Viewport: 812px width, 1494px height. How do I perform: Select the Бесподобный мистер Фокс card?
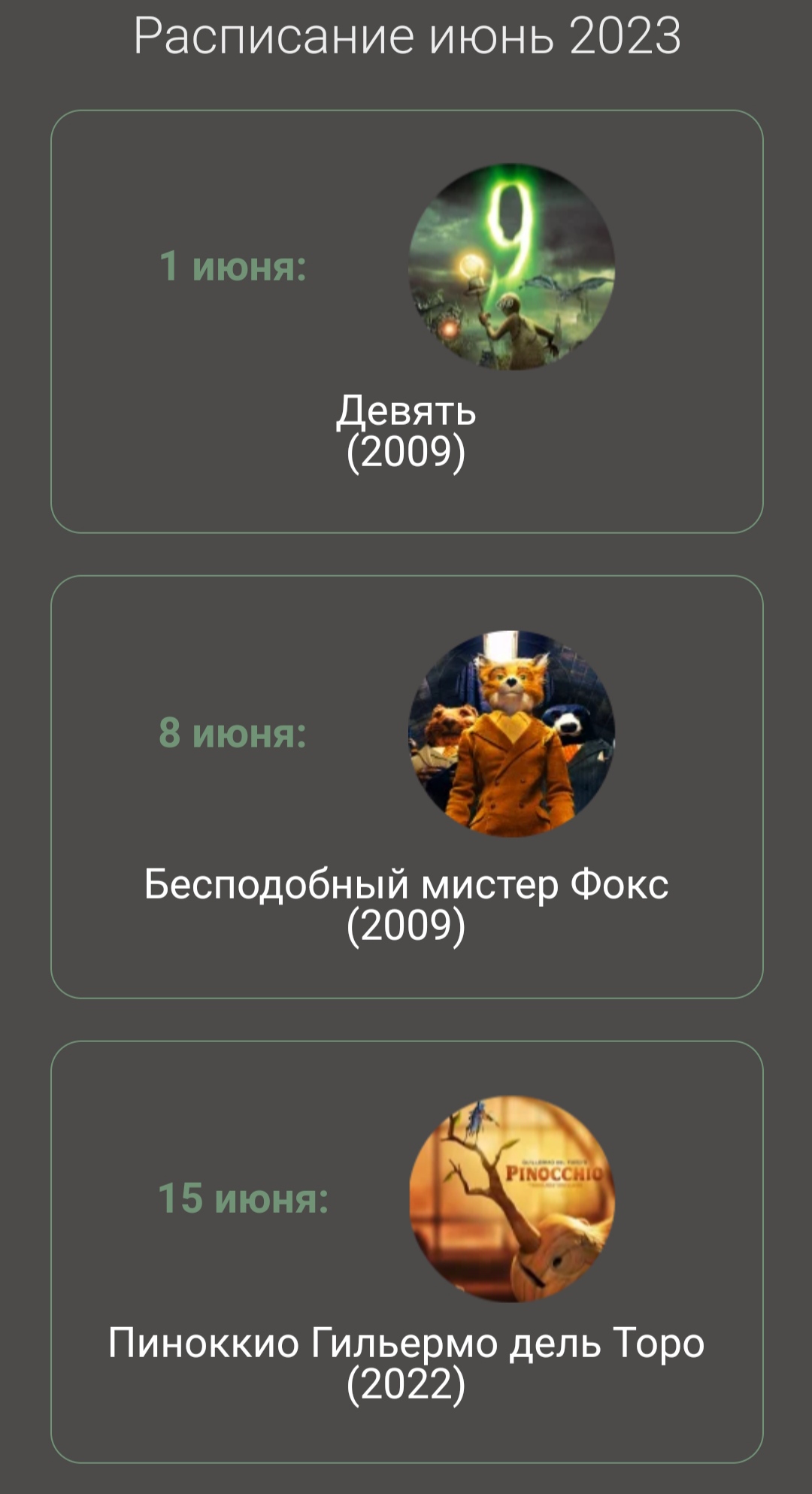coord(406,786)
